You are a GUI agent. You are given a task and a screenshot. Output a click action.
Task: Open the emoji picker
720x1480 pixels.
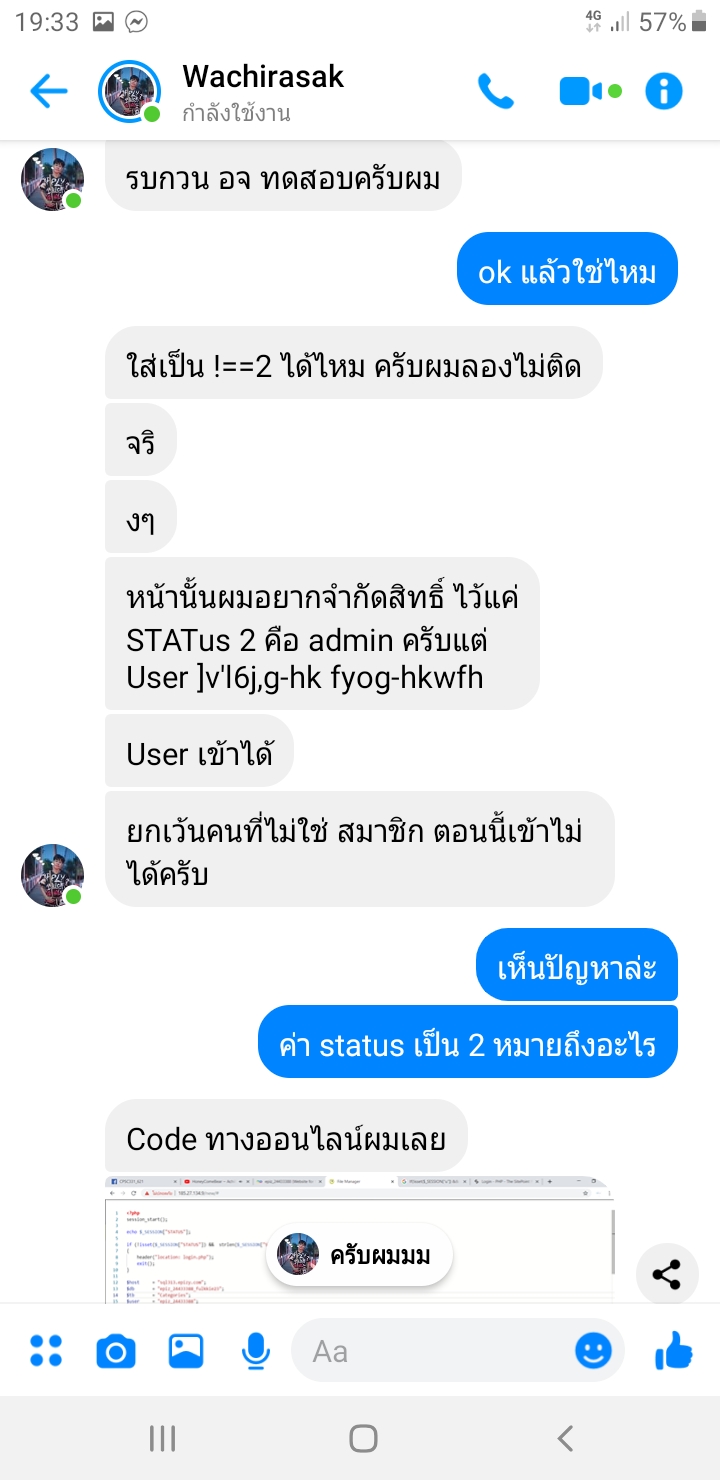593,1351
